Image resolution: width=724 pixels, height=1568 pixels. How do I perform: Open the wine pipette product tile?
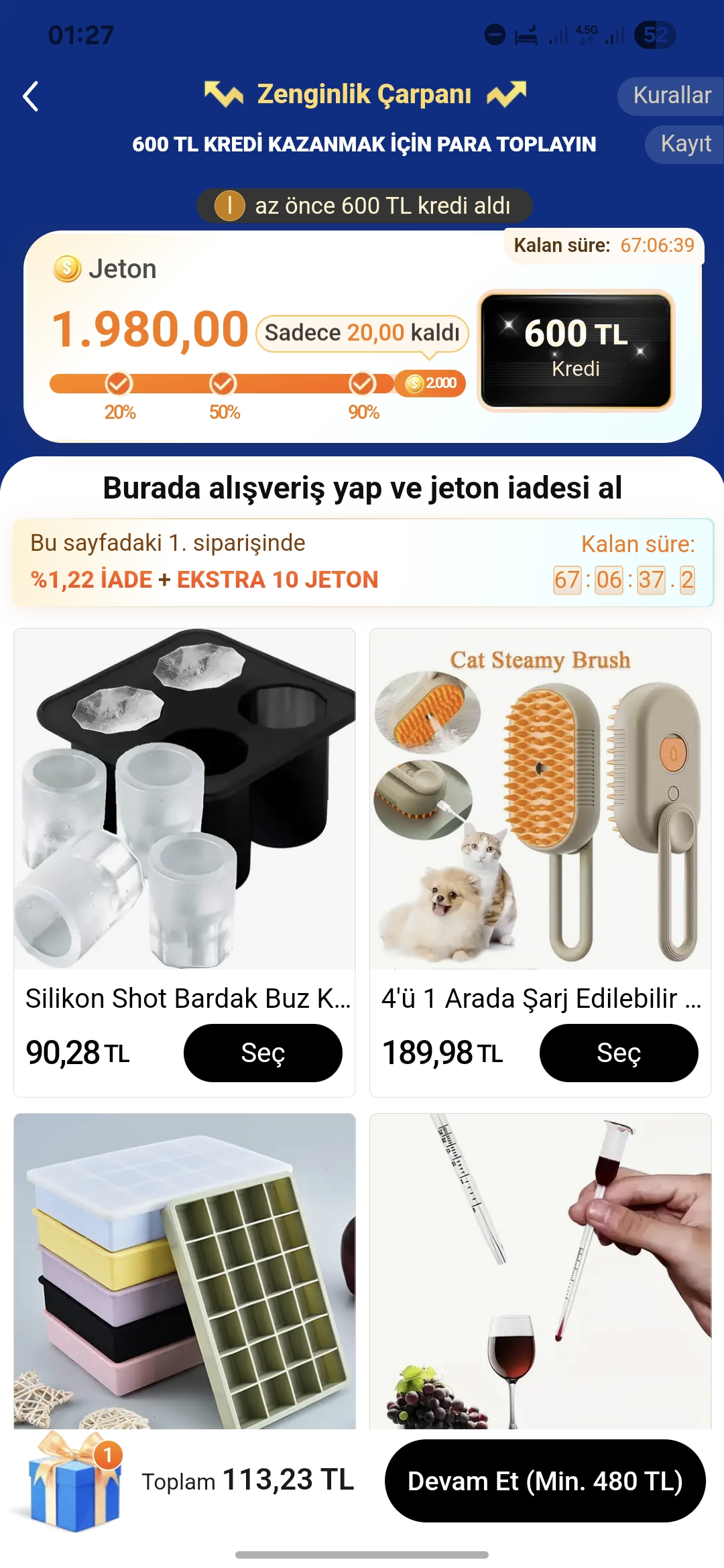click(x=540, y=1271)
